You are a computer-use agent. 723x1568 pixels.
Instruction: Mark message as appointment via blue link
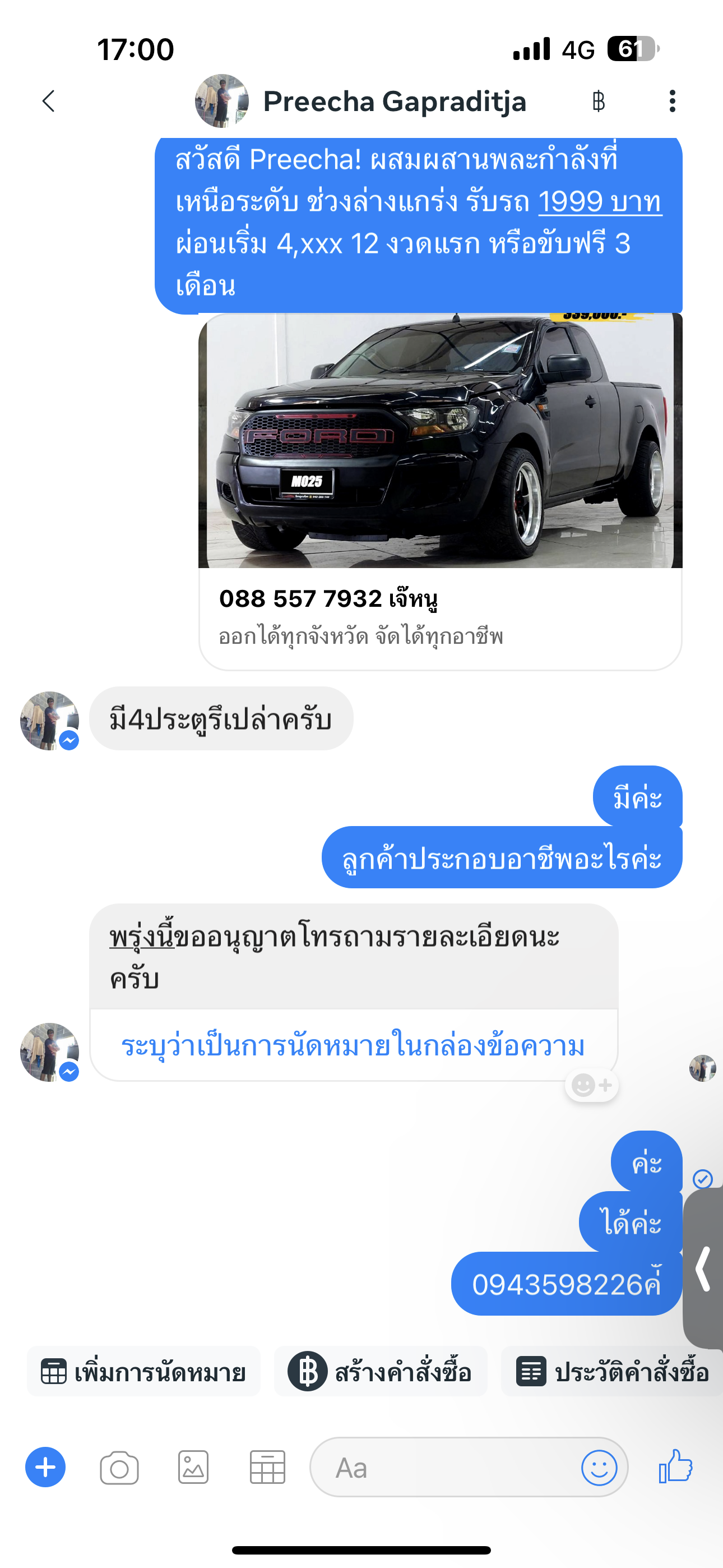pyautogui.click(x=353, y=1046)
